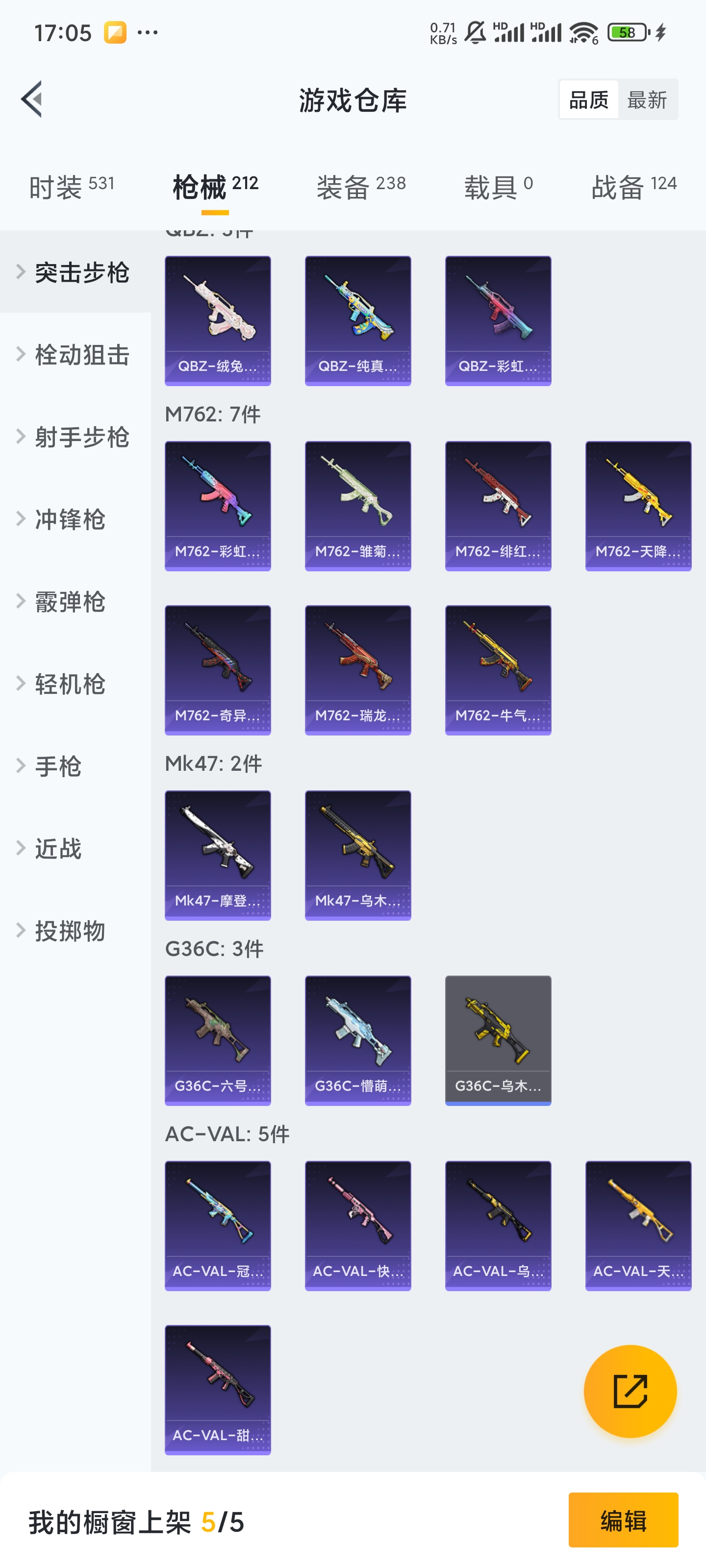Sort inventory by 最新

[647, 100]
